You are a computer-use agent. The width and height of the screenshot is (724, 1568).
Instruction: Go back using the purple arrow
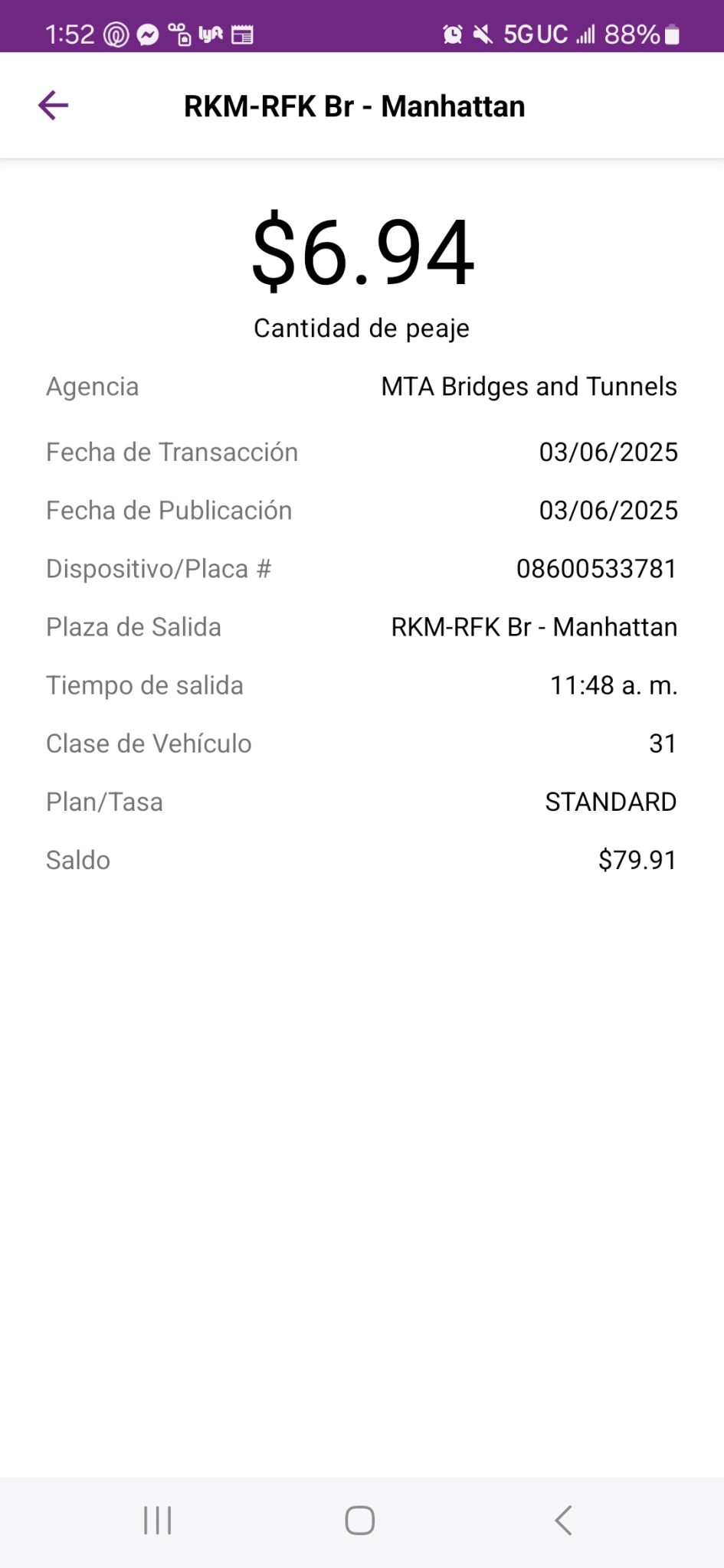click(54, 106)
